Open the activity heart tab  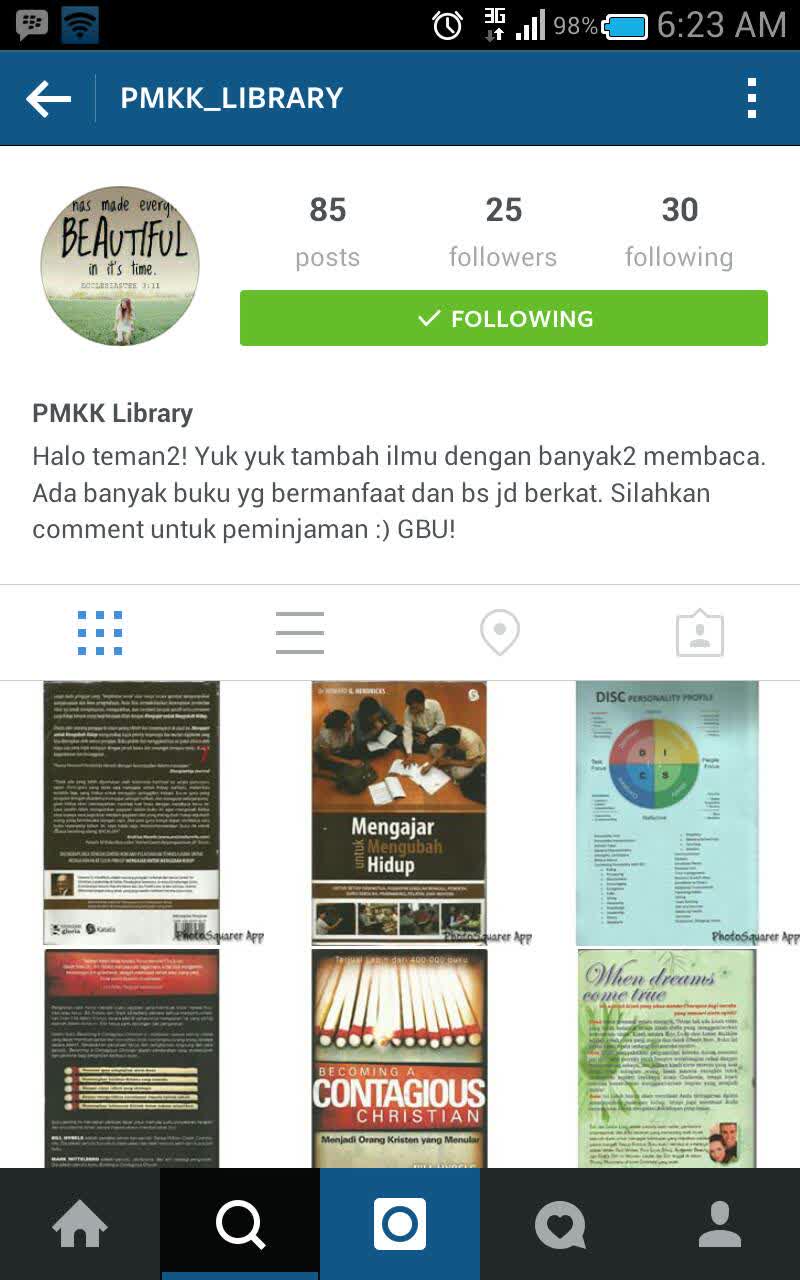click(560, 1224)
